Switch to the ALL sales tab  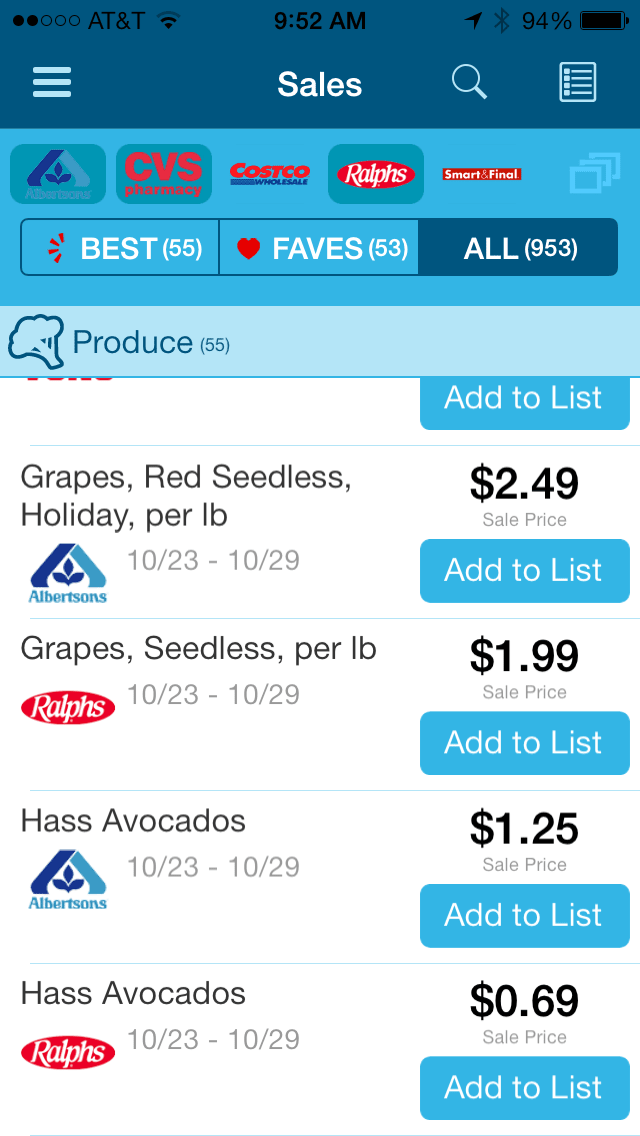tap(518, 248)
